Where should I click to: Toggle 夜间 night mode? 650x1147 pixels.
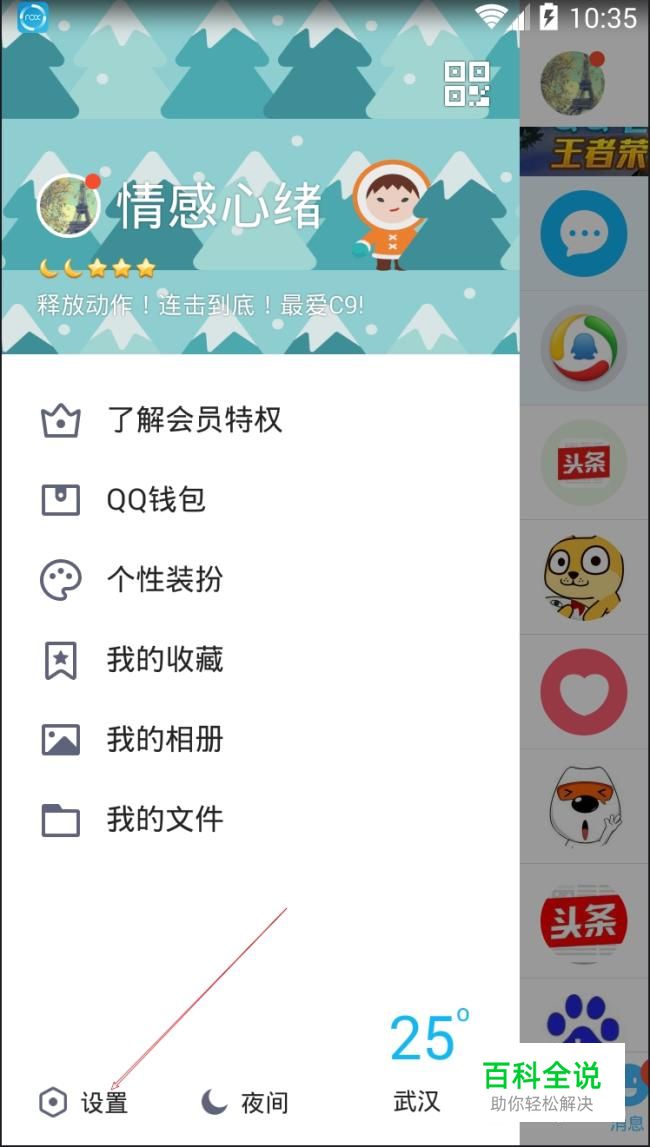point(244,1102)
